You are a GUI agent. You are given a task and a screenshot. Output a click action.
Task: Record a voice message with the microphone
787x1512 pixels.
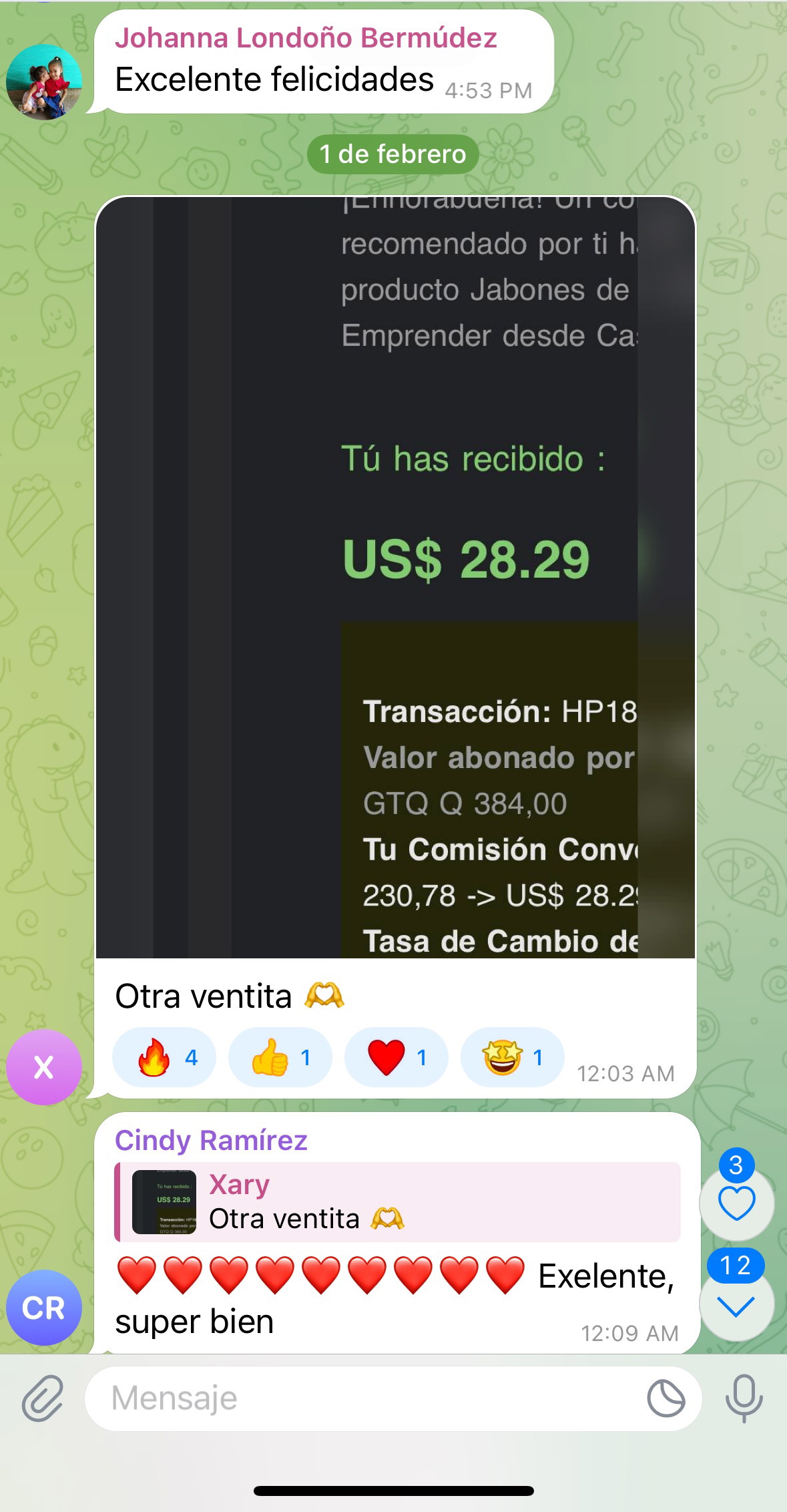744,1398
